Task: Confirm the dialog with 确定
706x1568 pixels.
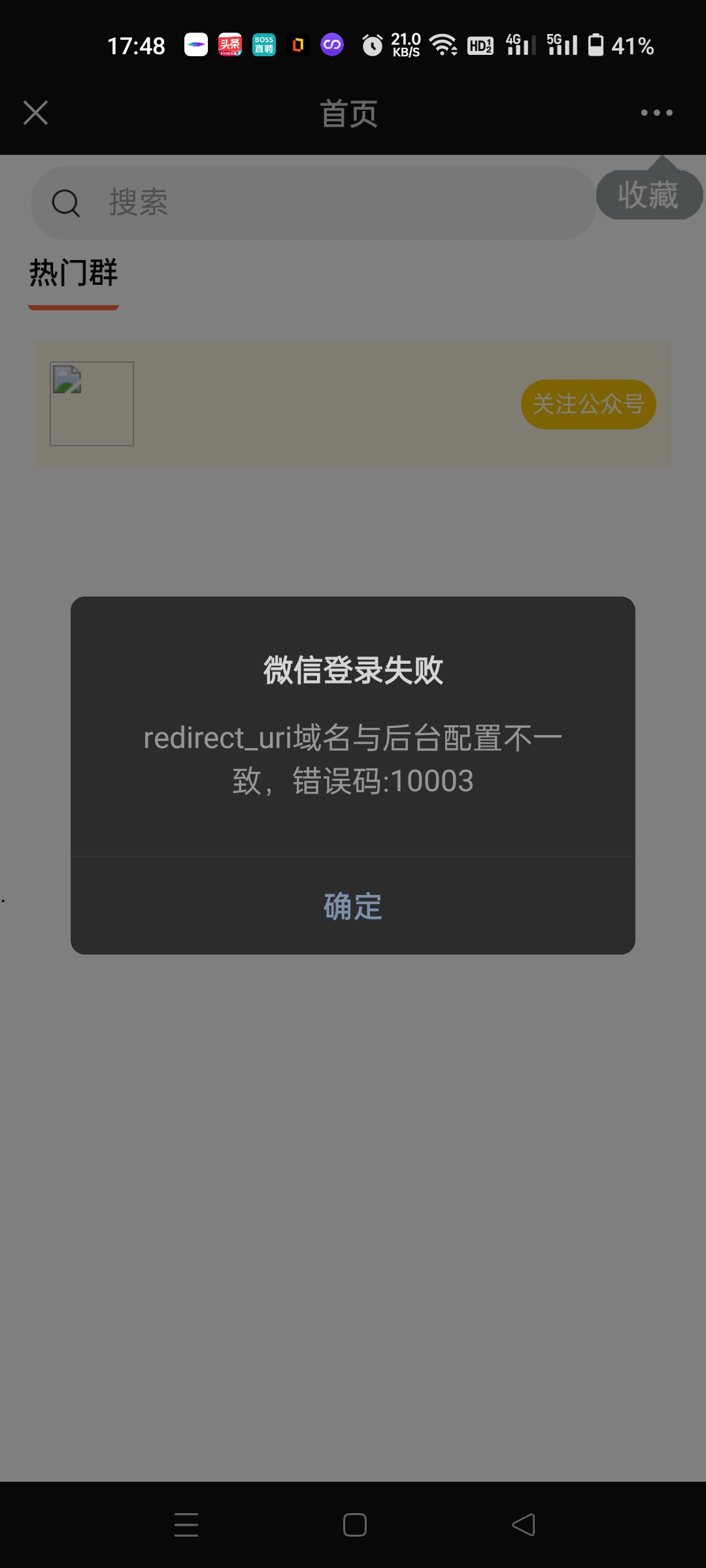Action: pyautogui.click(x=353, y=906)
